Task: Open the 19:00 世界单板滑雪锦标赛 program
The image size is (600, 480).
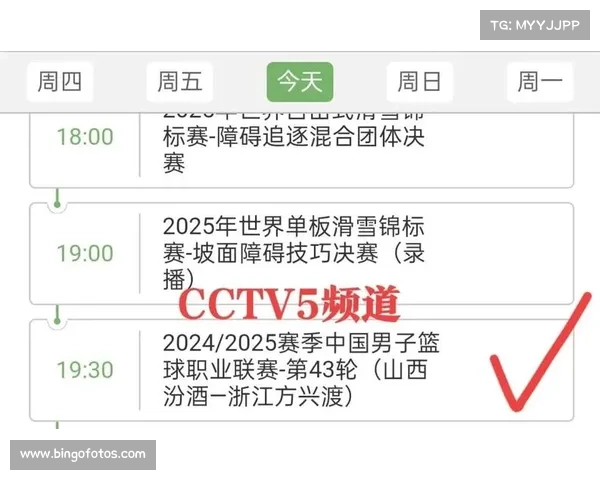Action: tap(300, 253)
